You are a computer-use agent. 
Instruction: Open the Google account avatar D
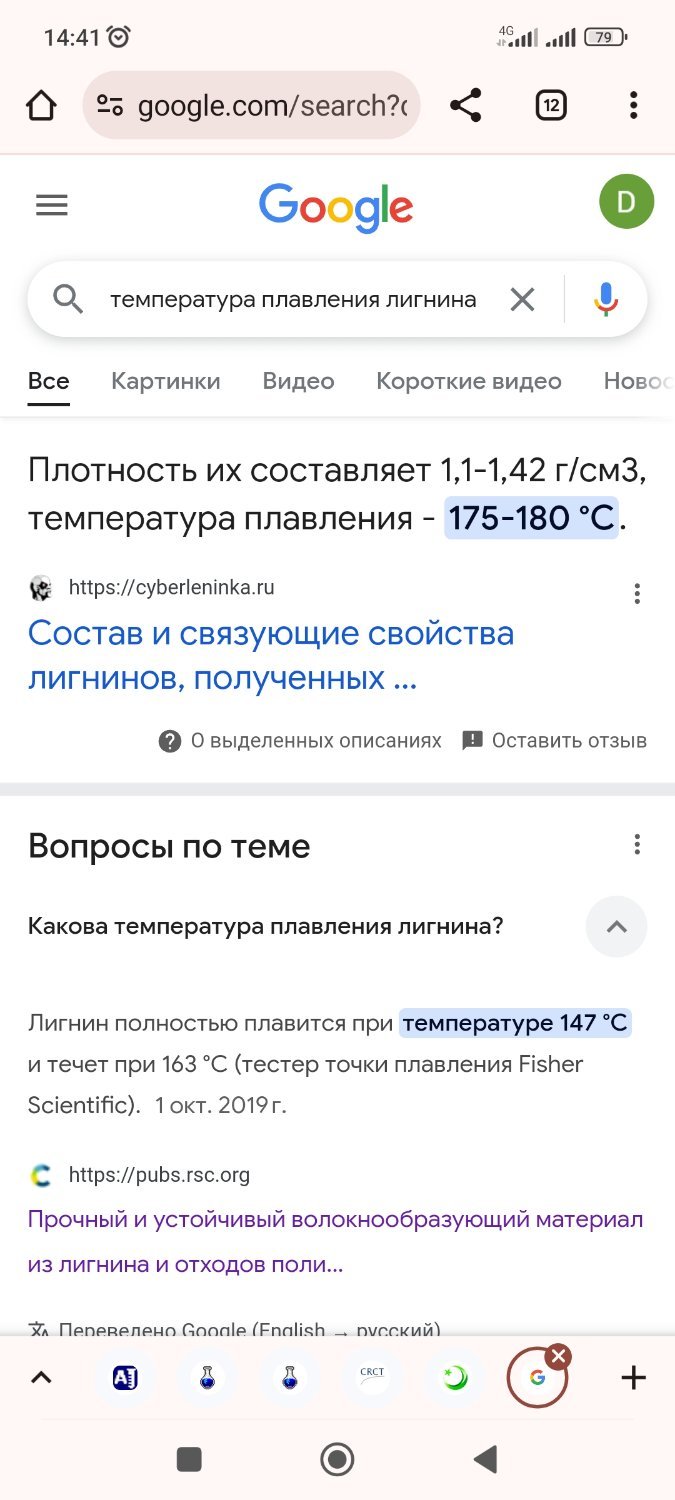click(x=626, y=202)
